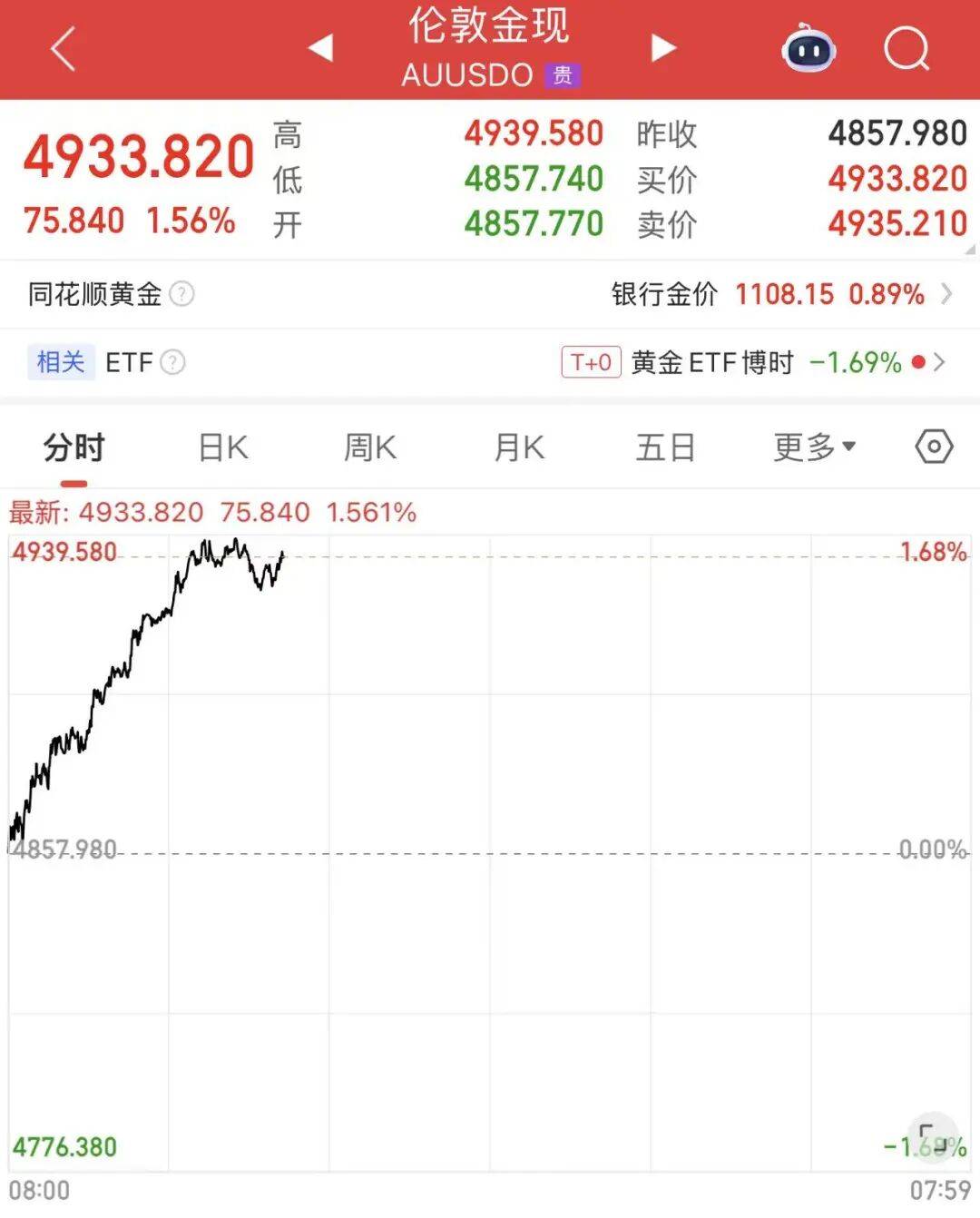The width and height of the screenshot is (980, 1218).
Task: Tap the help icon beside 同花顺黄金
Action: [181, 294]
